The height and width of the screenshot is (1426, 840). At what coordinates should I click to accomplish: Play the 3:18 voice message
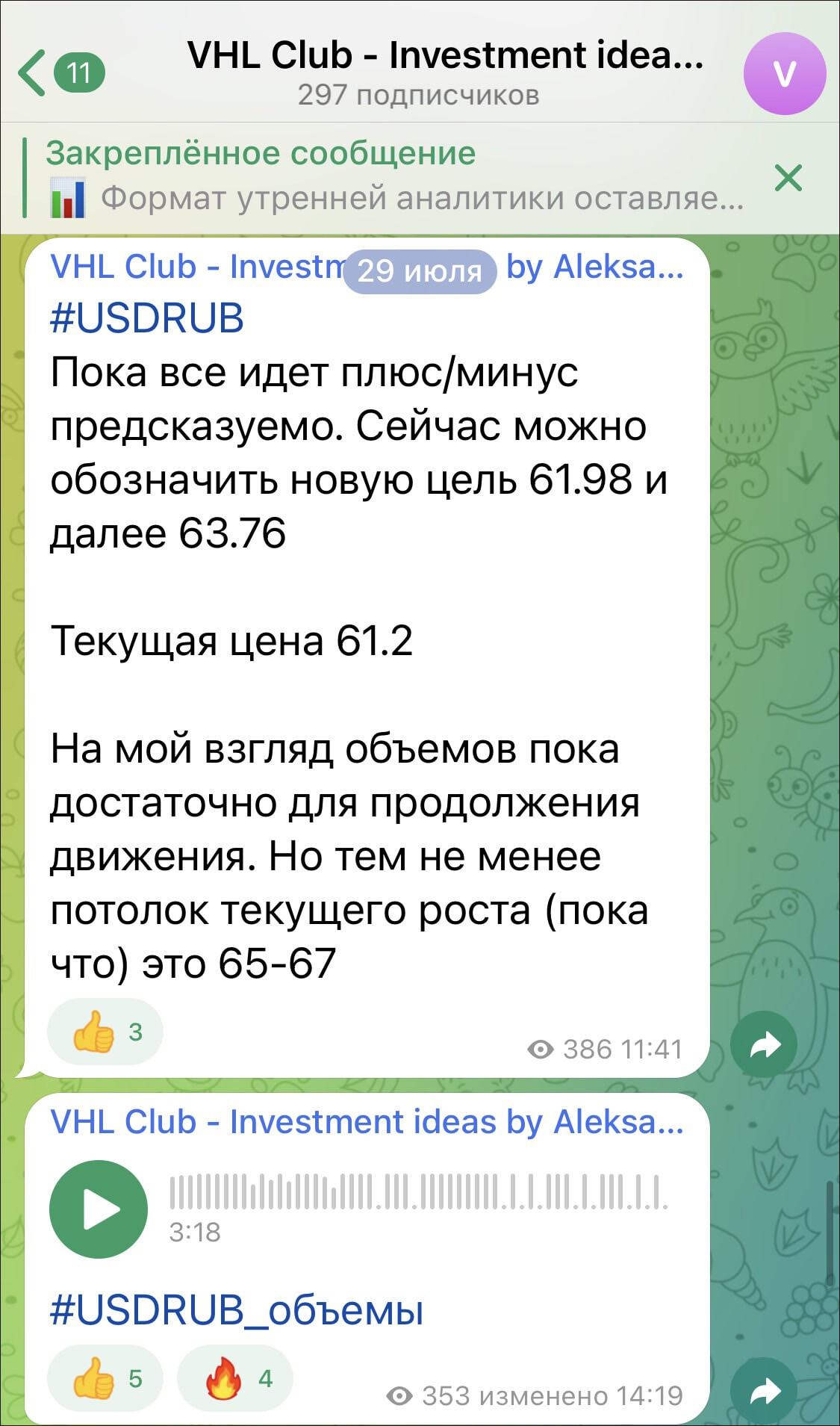click(x=99, y=1209)
